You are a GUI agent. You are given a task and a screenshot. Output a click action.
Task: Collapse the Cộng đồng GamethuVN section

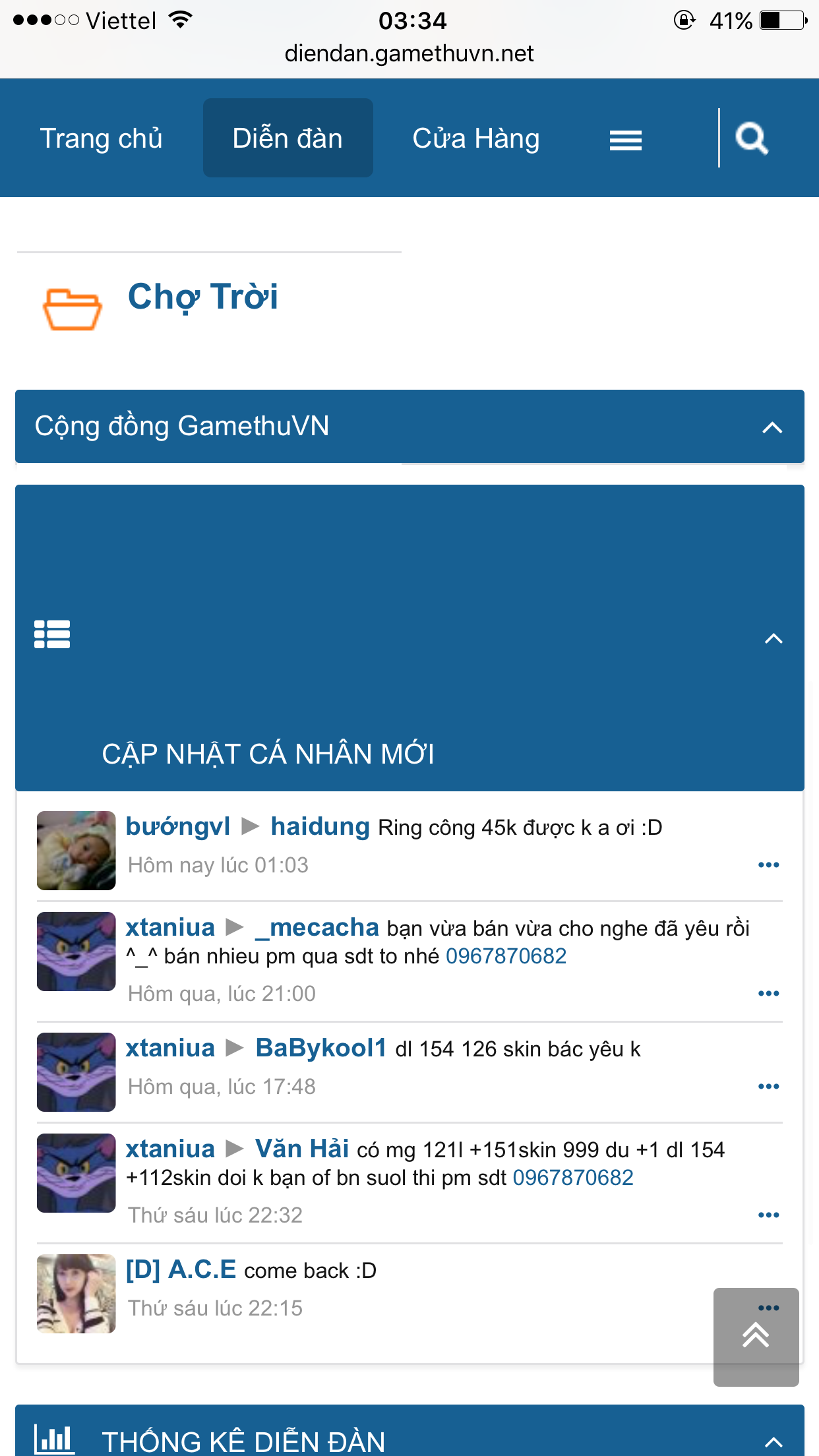772,427
